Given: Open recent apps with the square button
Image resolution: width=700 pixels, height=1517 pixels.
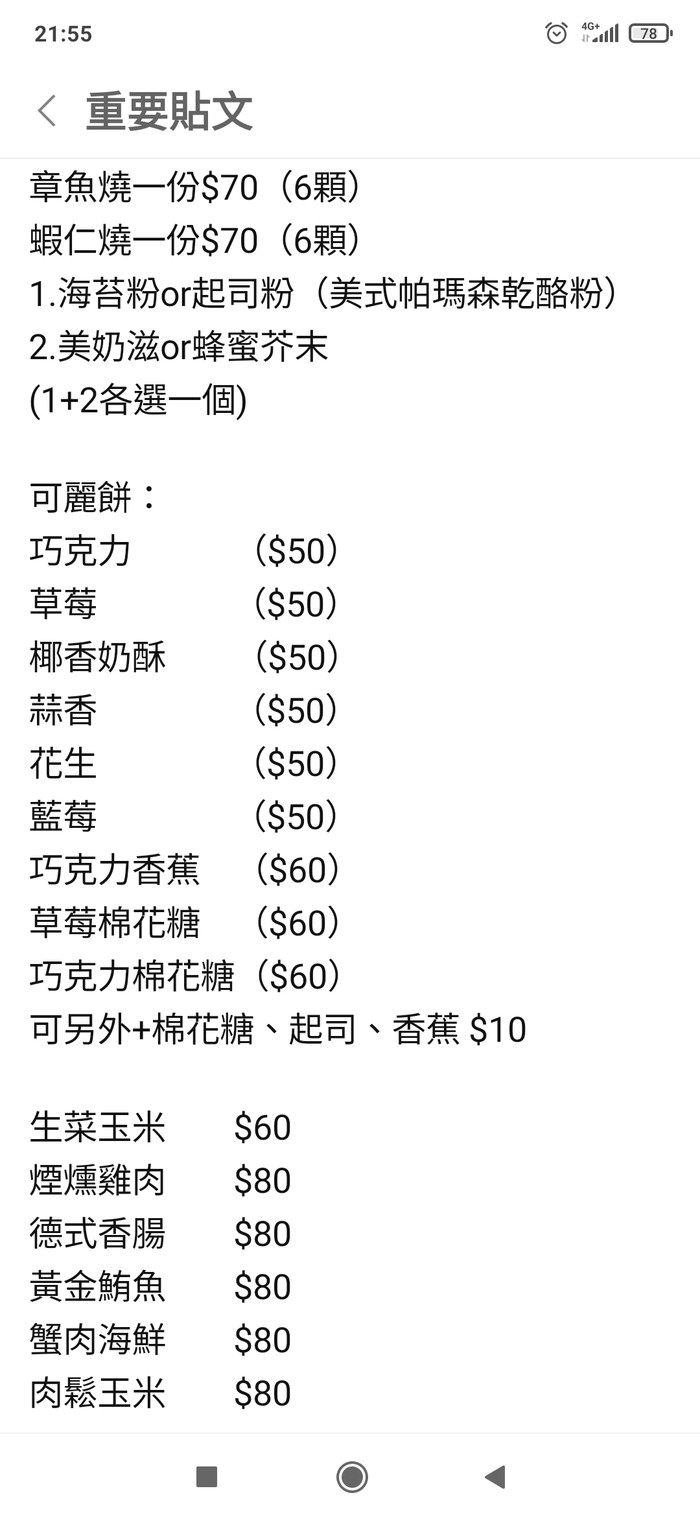Looking at the screenshot, I should [x=207, y=1477].
